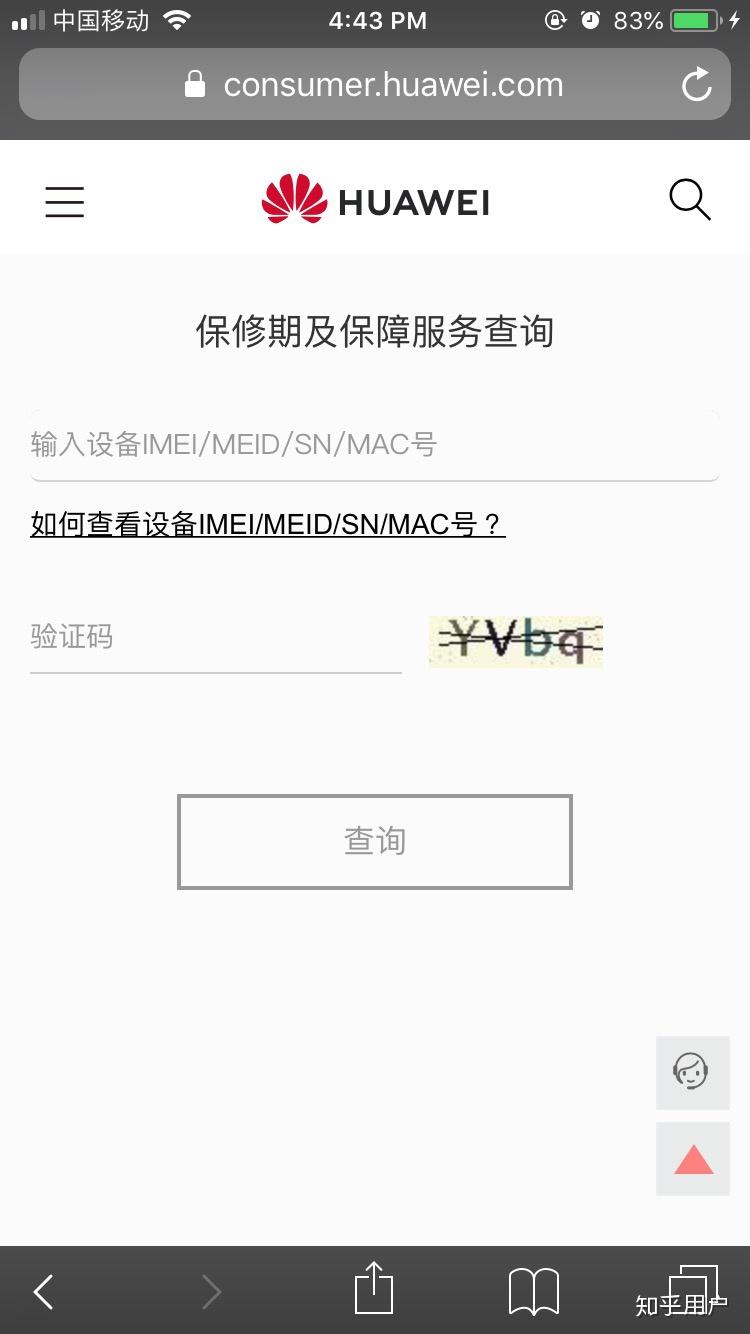Reload the page in Safari
The image size is (750, 1334).
pyautogui.click(x=696, y=86)
